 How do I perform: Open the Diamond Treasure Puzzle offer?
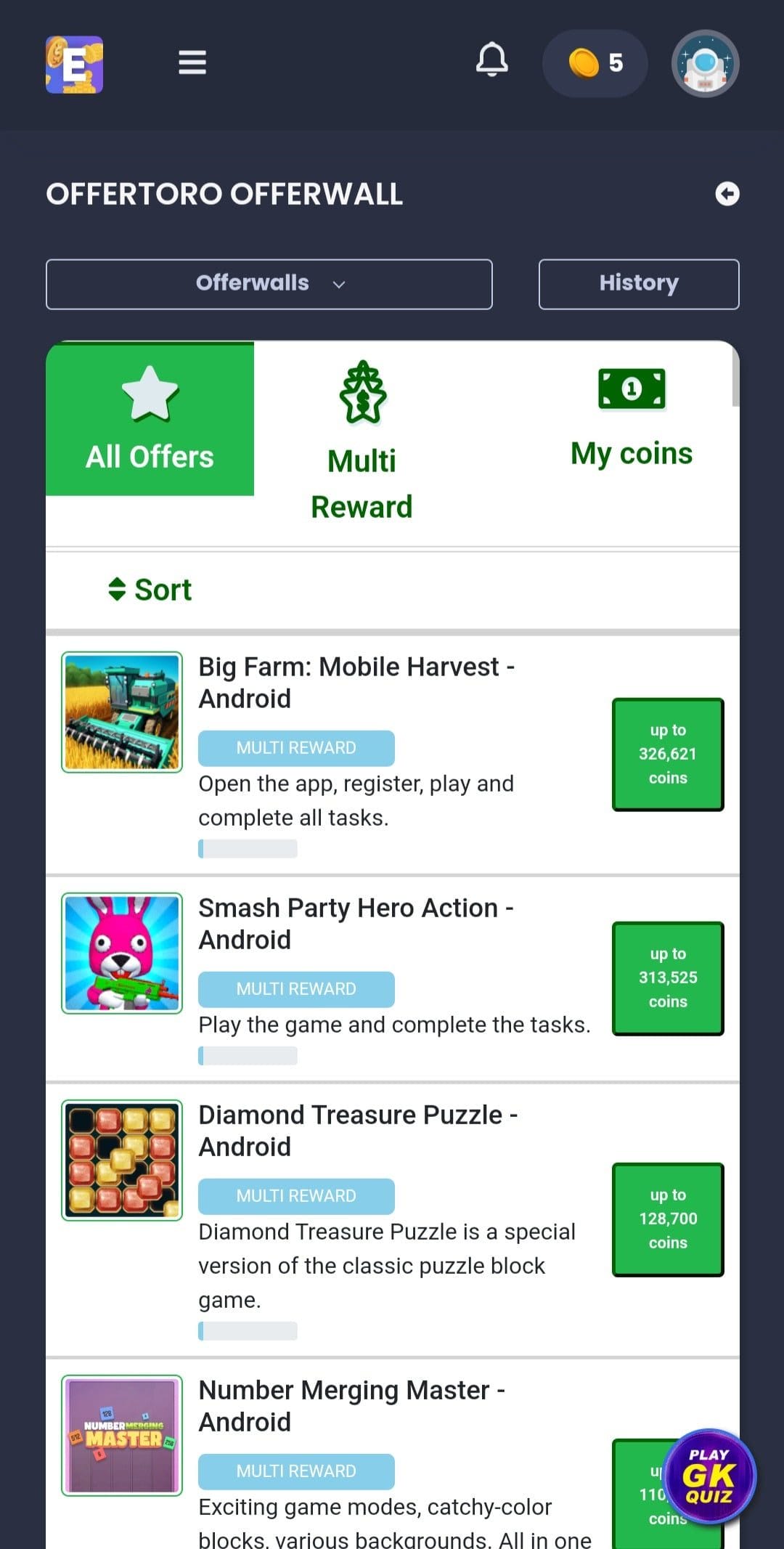[357, 1131]
